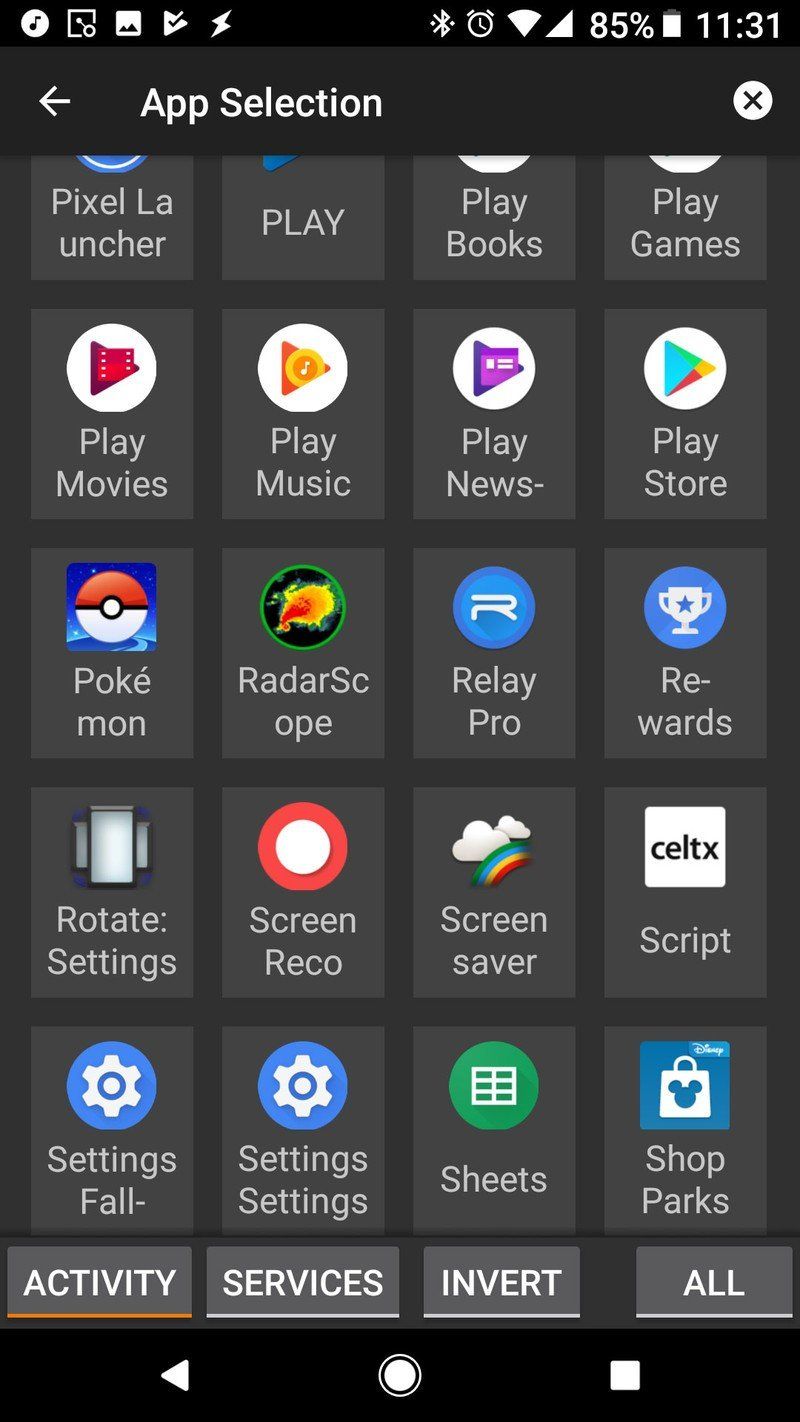Tap the Settings gear icon
Viewport: 800px width, 1422px height.
point(303,1085)
